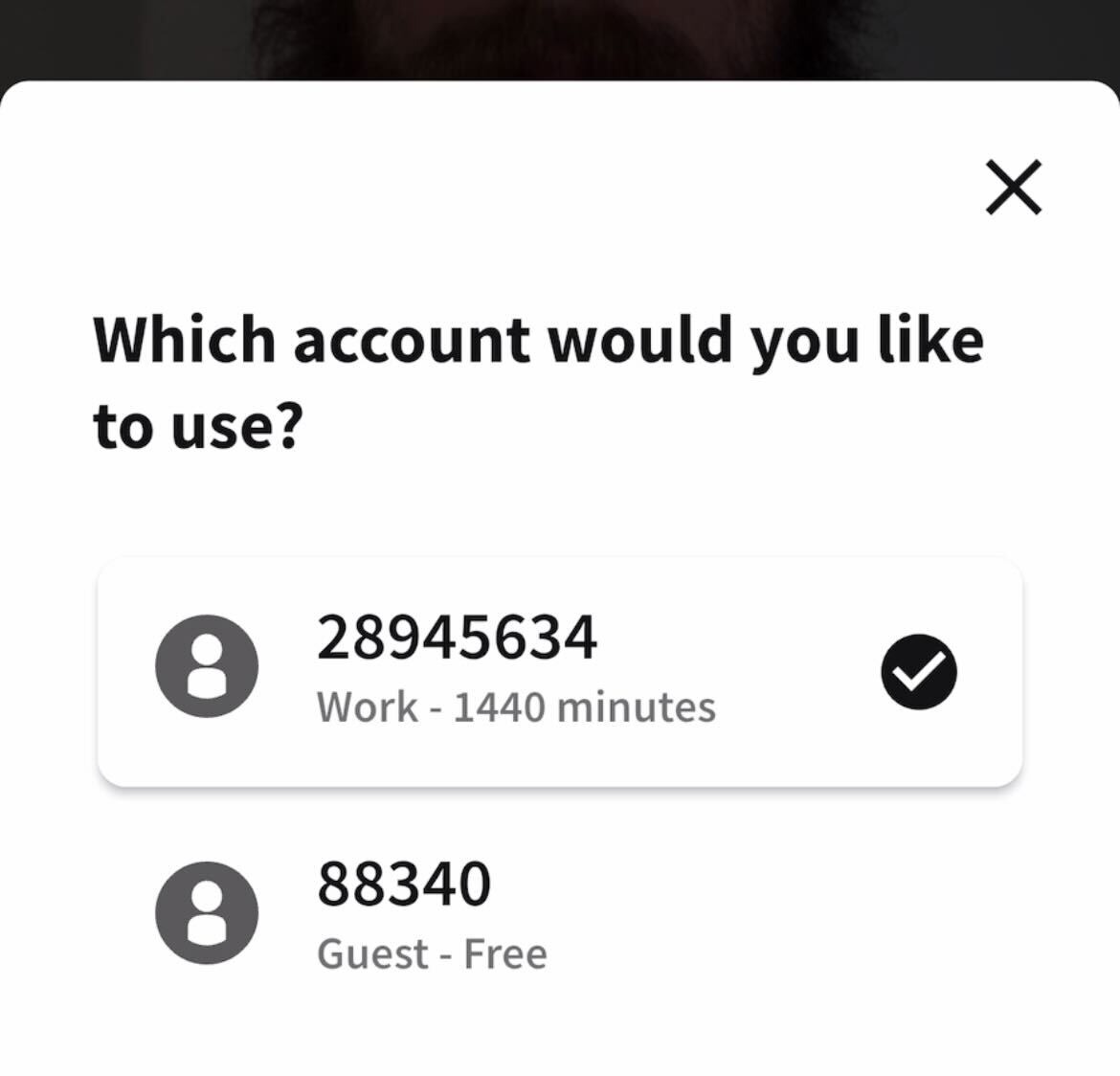The width and height of the screenshot is (1120, 1076).
Task: Close the account selection dialog
Action: click(x=1013, y=188)
